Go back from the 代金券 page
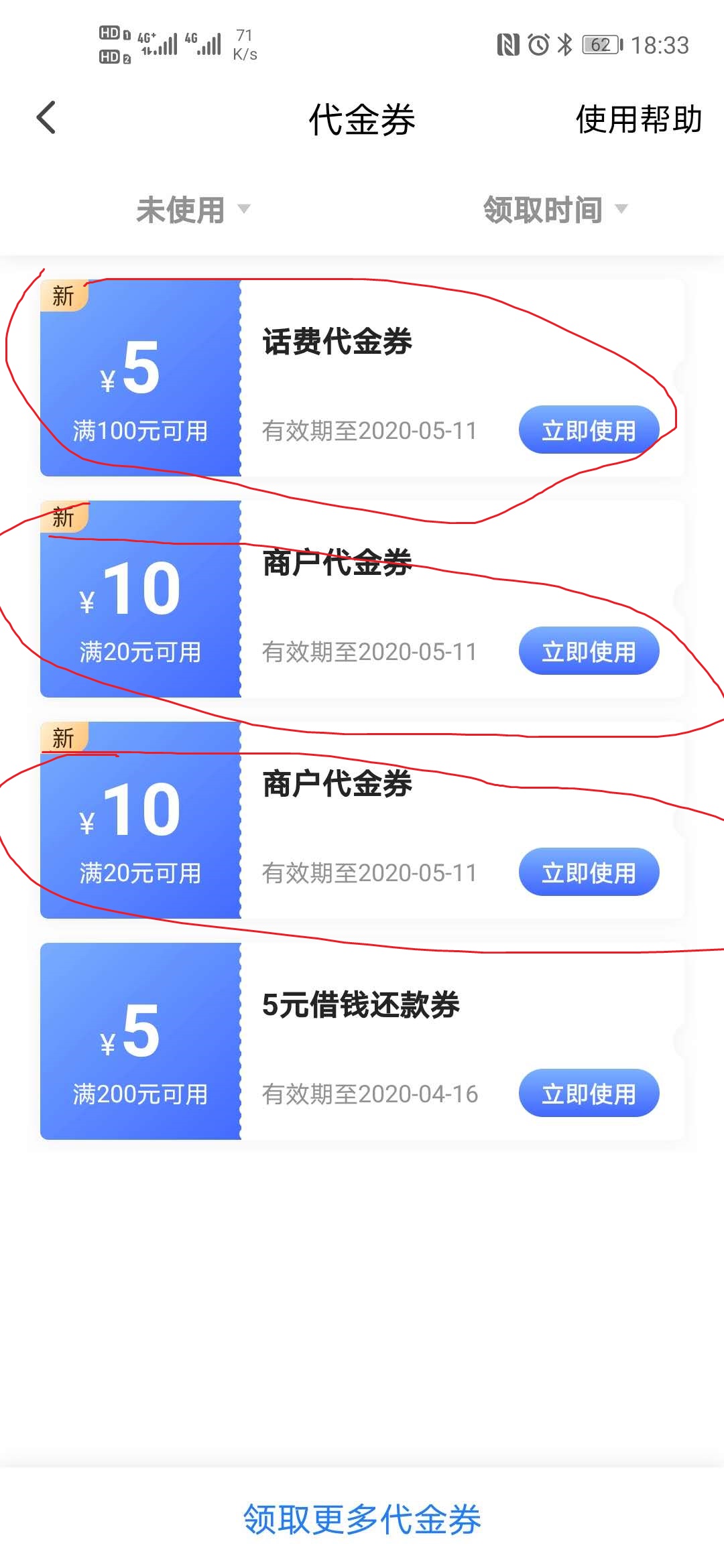The height and width of the screenshot is (1568, 724). [46, 119]
